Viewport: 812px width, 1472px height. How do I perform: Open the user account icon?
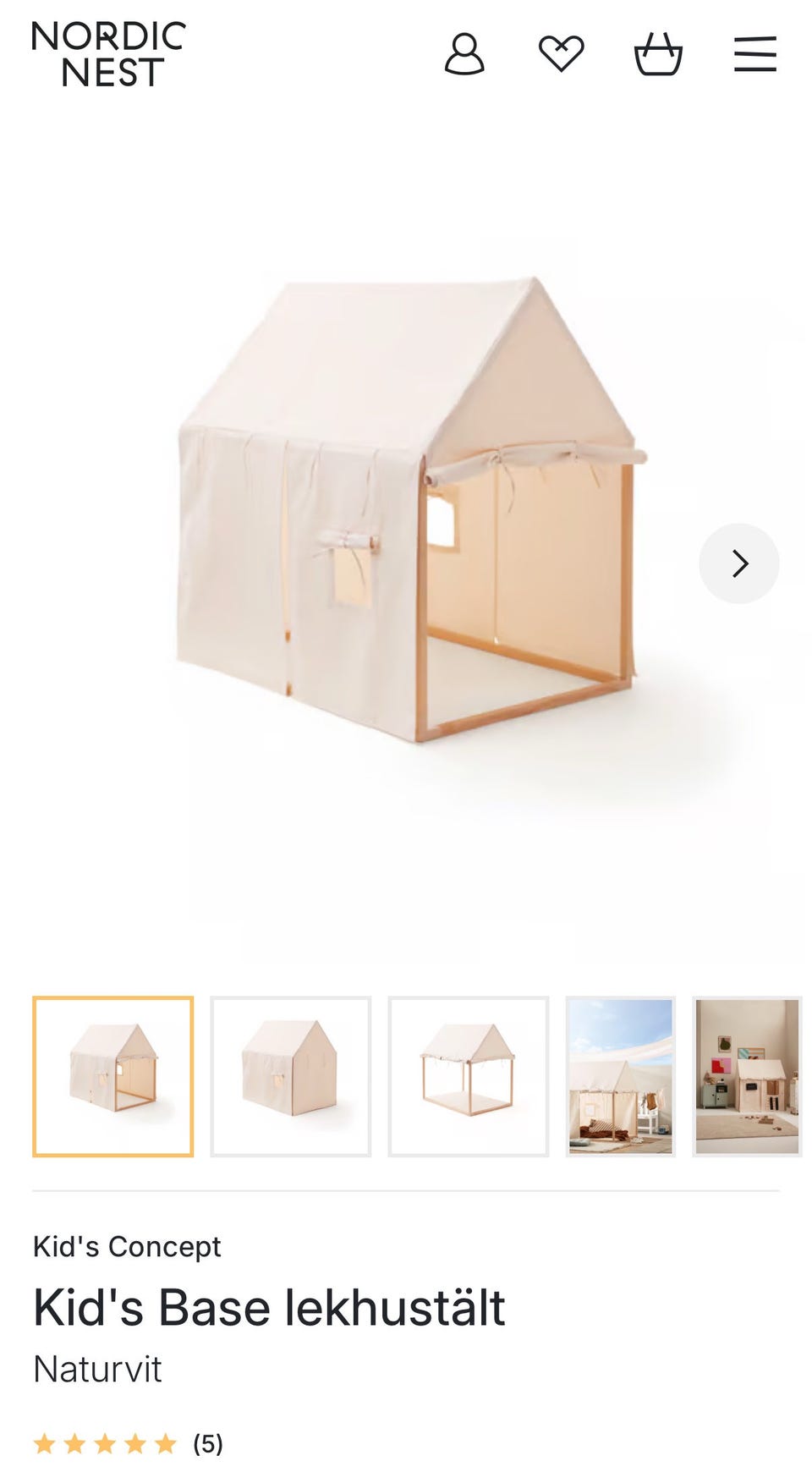(464, 55)
